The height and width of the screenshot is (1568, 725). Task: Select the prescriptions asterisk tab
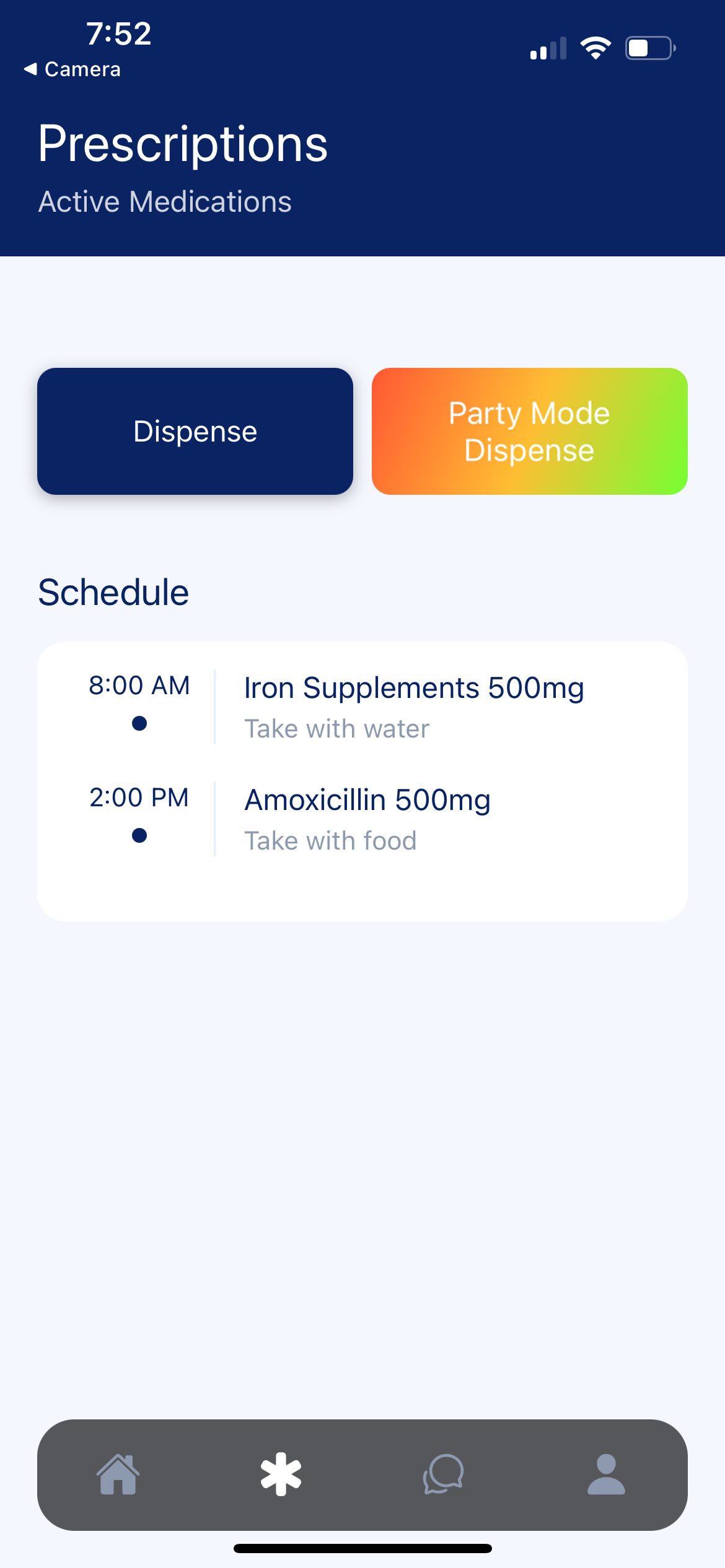click(281, 1474)
